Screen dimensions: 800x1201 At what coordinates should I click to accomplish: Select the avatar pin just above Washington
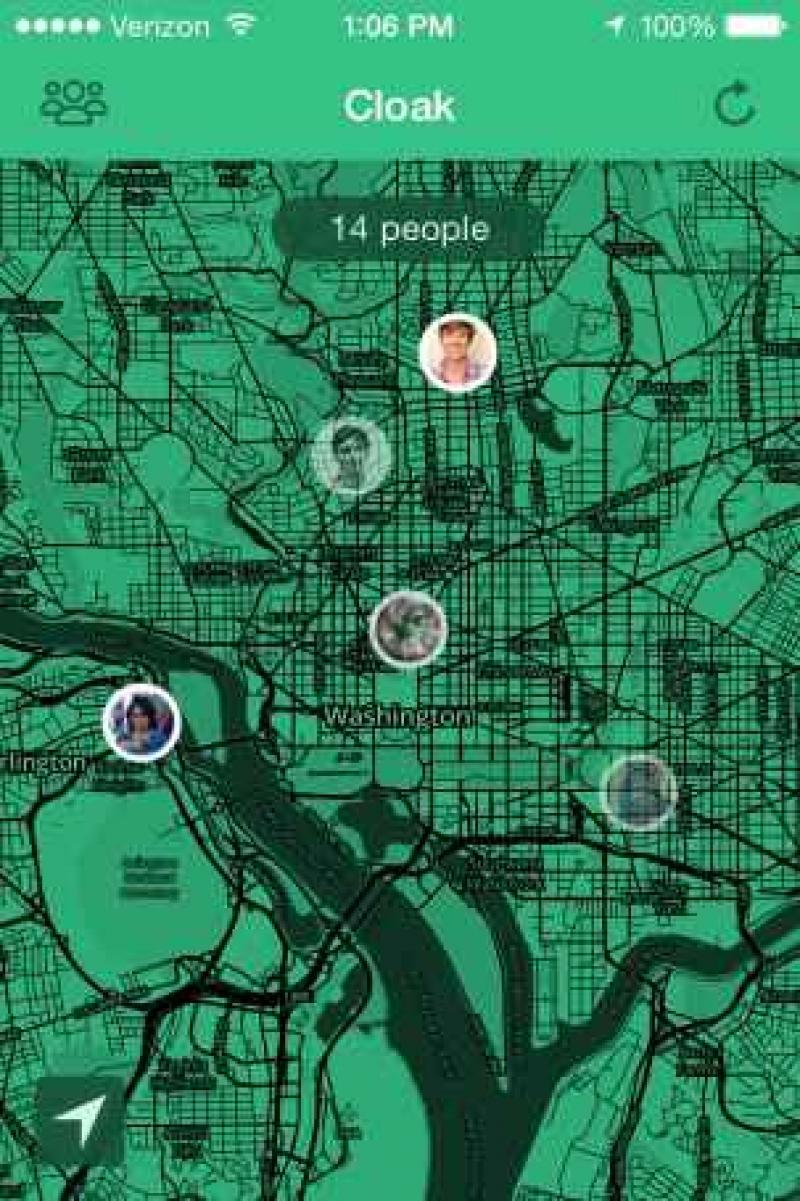(407, 628)
